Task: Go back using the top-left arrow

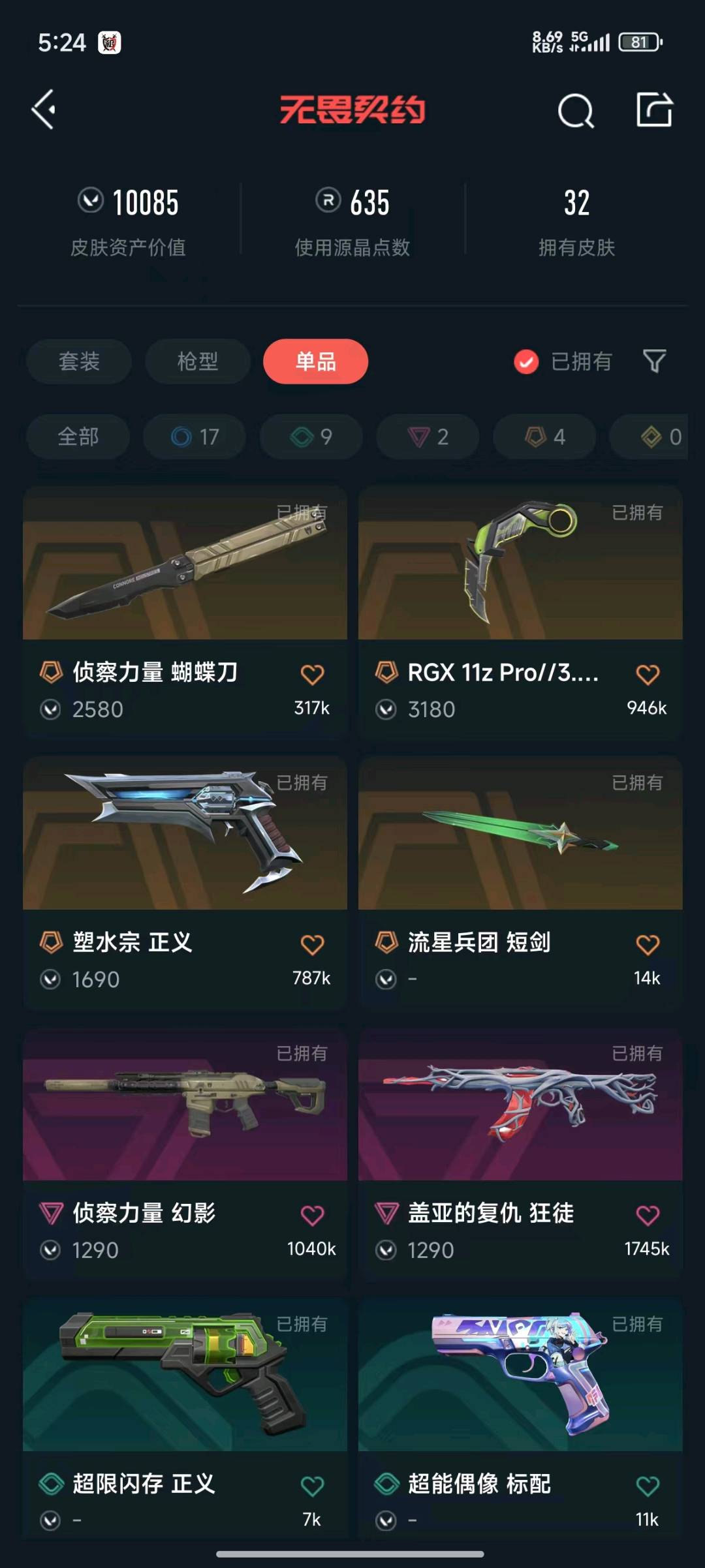Action: tap(44, 110)
